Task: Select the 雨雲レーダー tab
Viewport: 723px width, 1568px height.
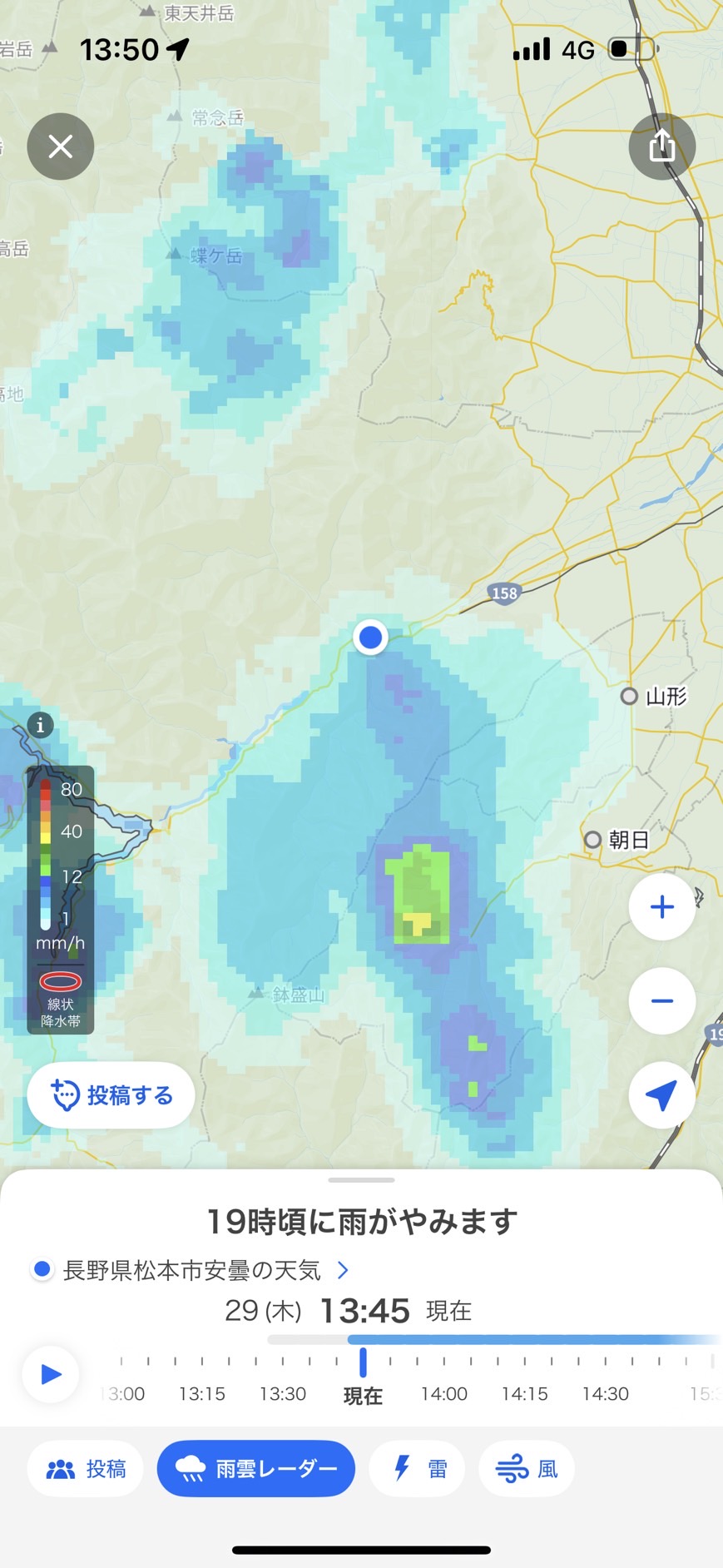Action: (256, 1469)
